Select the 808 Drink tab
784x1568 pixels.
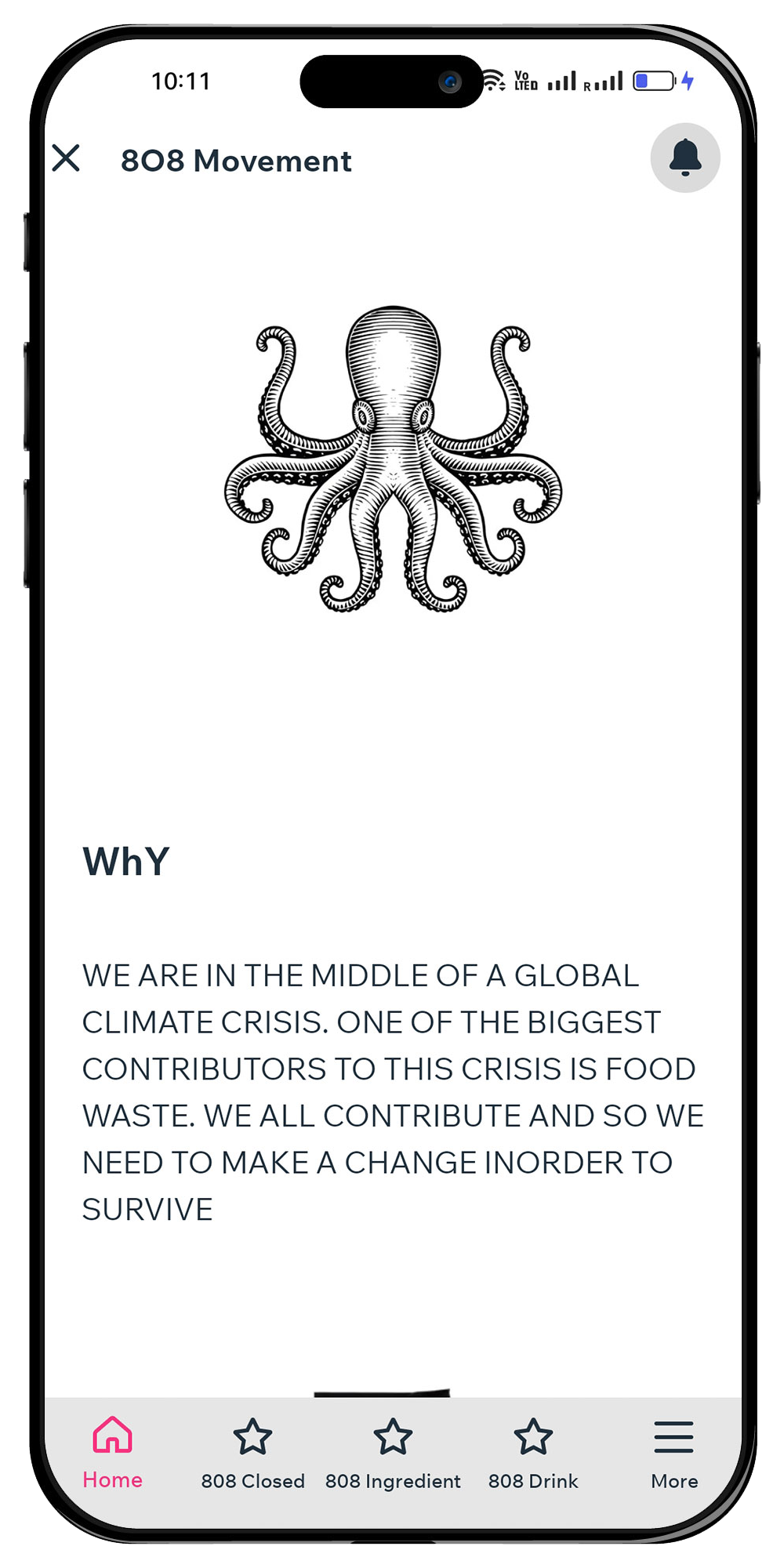pyautogui.click(x=533, y=1453)
